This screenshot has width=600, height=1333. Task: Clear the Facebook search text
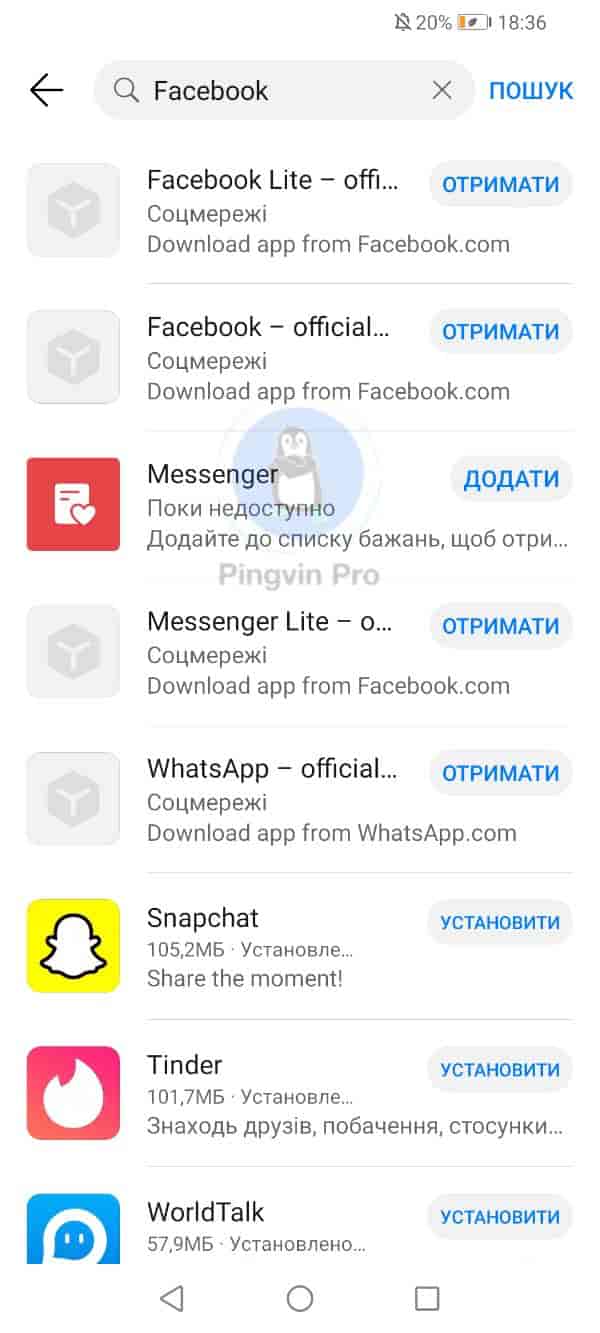pyautogui.click(x=441, y=91)
